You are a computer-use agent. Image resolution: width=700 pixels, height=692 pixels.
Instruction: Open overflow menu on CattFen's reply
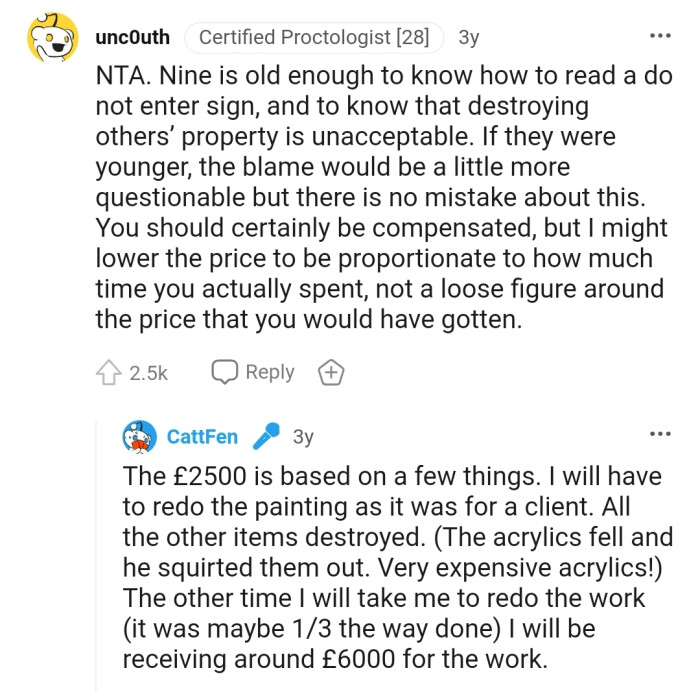click(660, 435)
